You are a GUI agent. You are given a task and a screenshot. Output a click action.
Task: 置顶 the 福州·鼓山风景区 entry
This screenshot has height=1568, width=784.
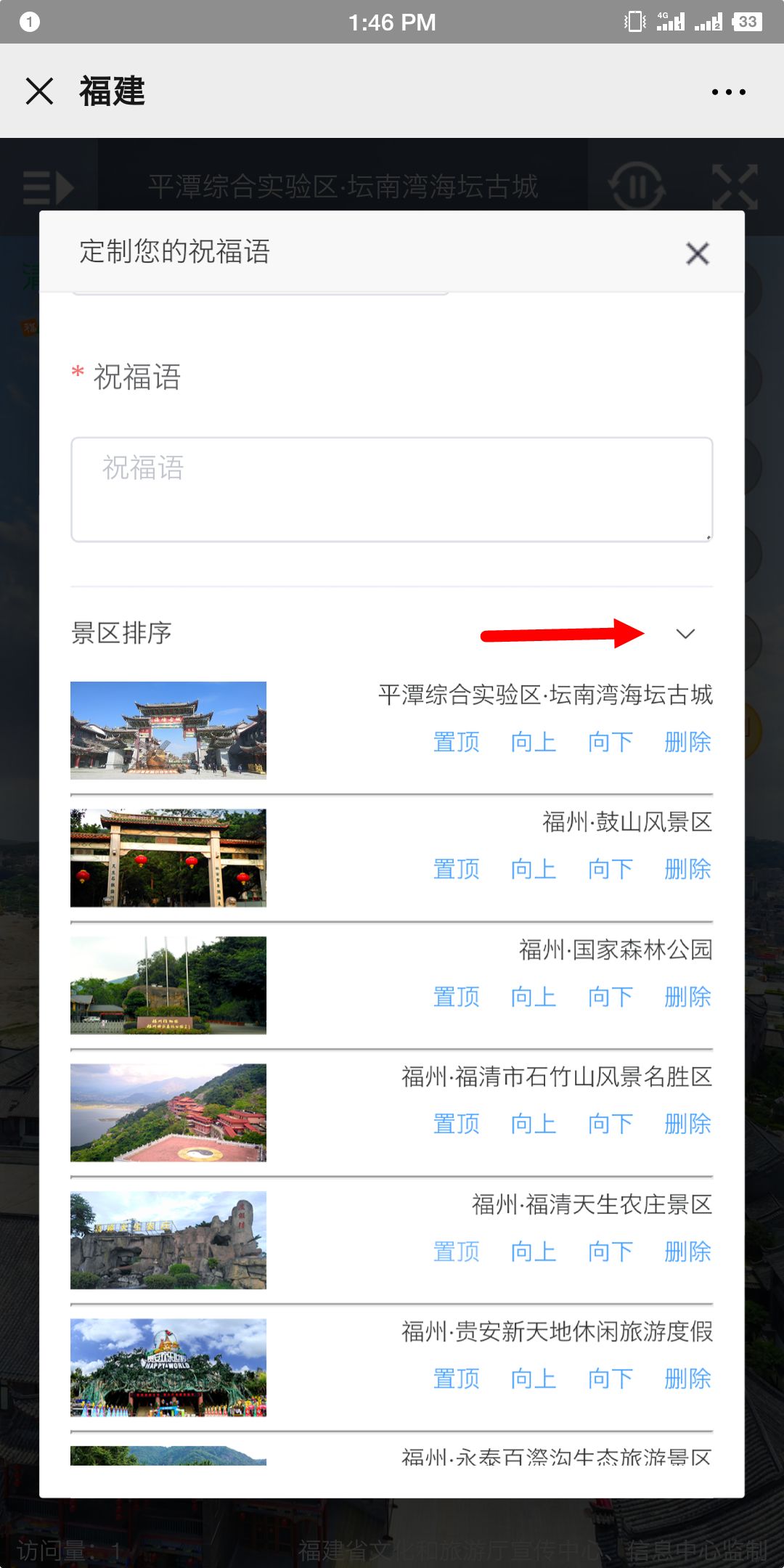pyautogui.click(x=456, y=869)
